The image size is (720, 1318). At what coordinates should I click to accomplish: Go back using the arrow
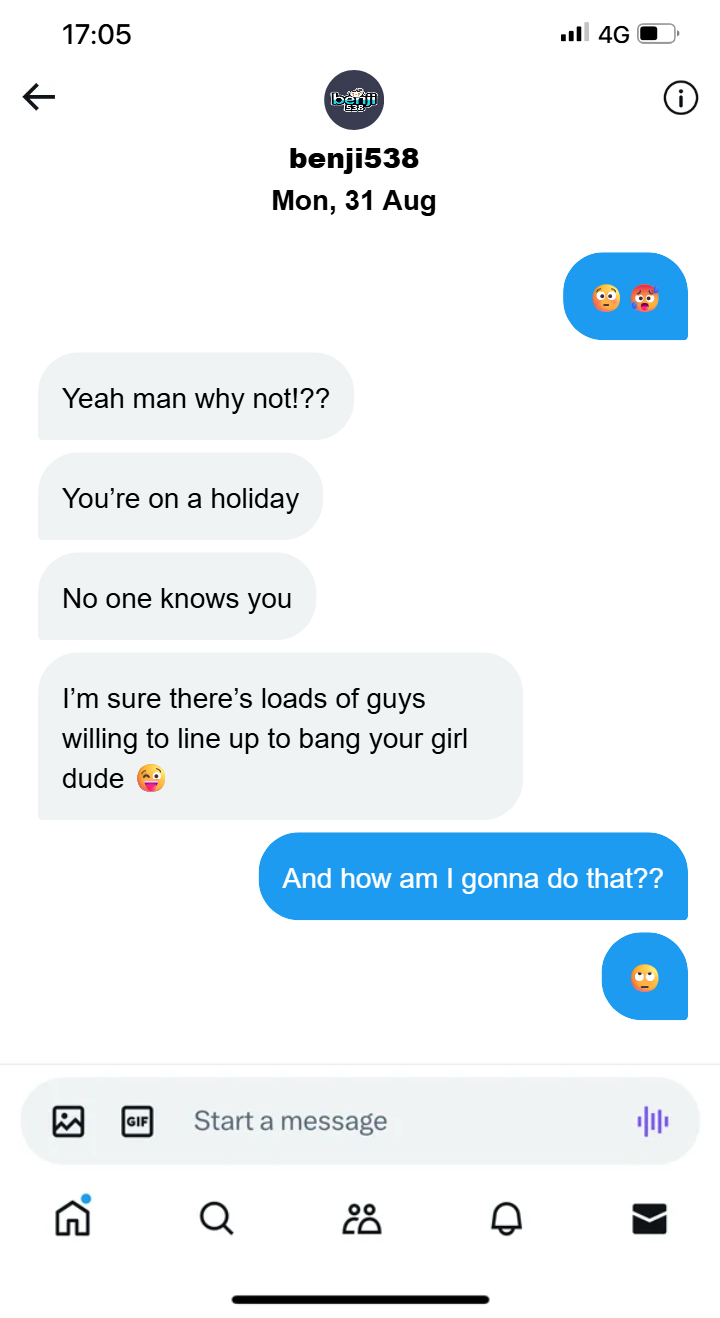39,97
